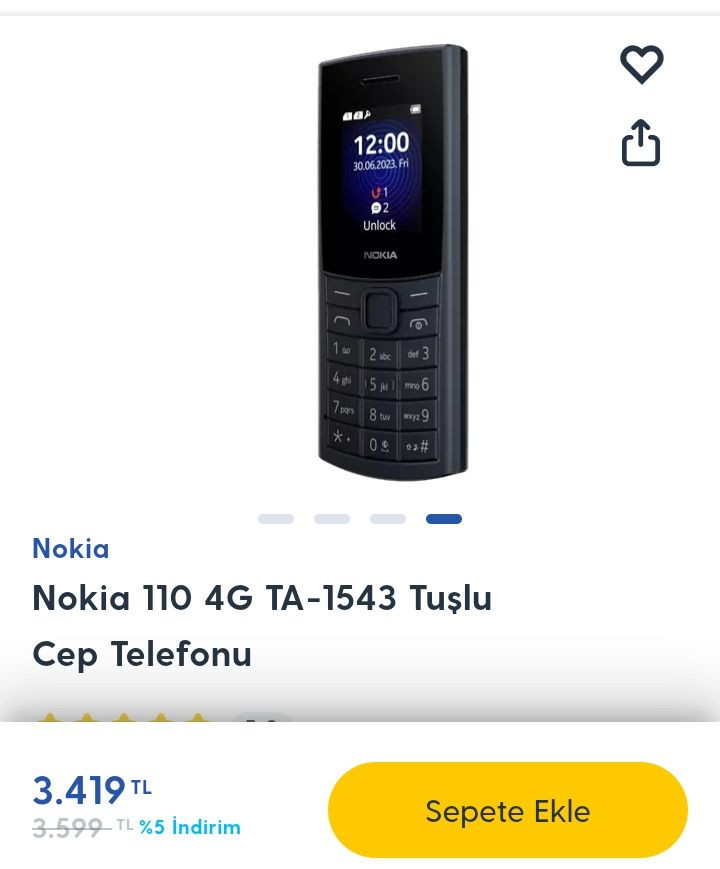
Task: Add product to favorites with heart icon
Action: click(x=641, y=65)
